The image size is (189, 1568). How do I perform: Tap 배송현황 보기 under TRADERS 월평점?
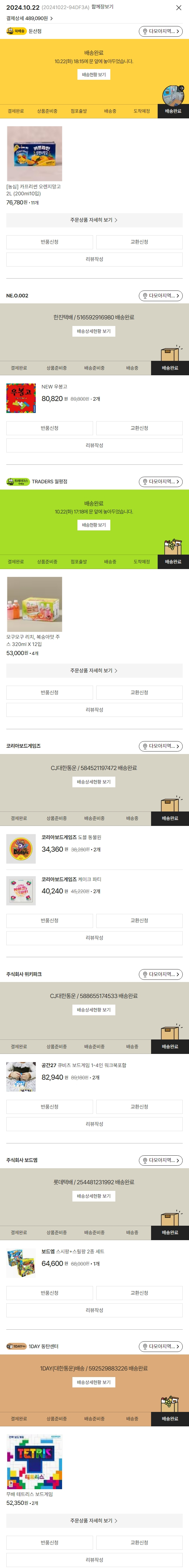click(x=94, y=525)
